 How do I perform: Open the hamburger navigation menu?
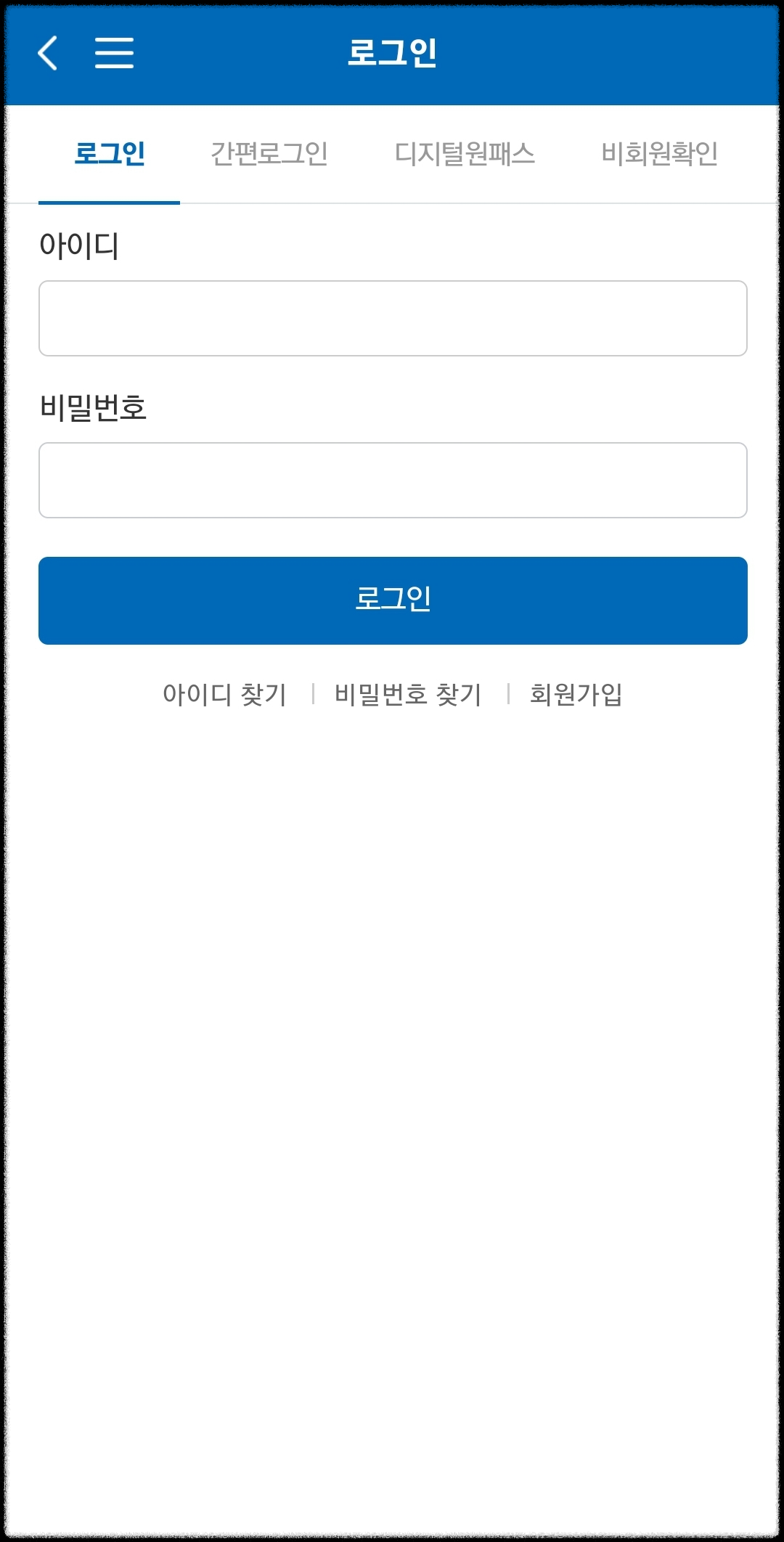114,53
